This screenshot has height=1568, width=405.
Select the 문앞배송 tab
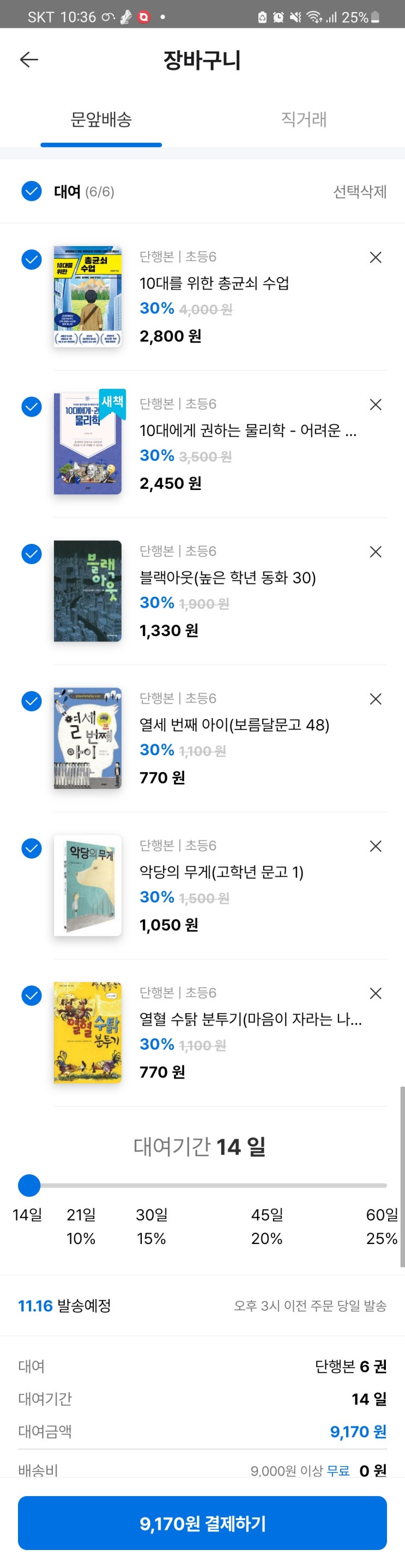(101, 119)
